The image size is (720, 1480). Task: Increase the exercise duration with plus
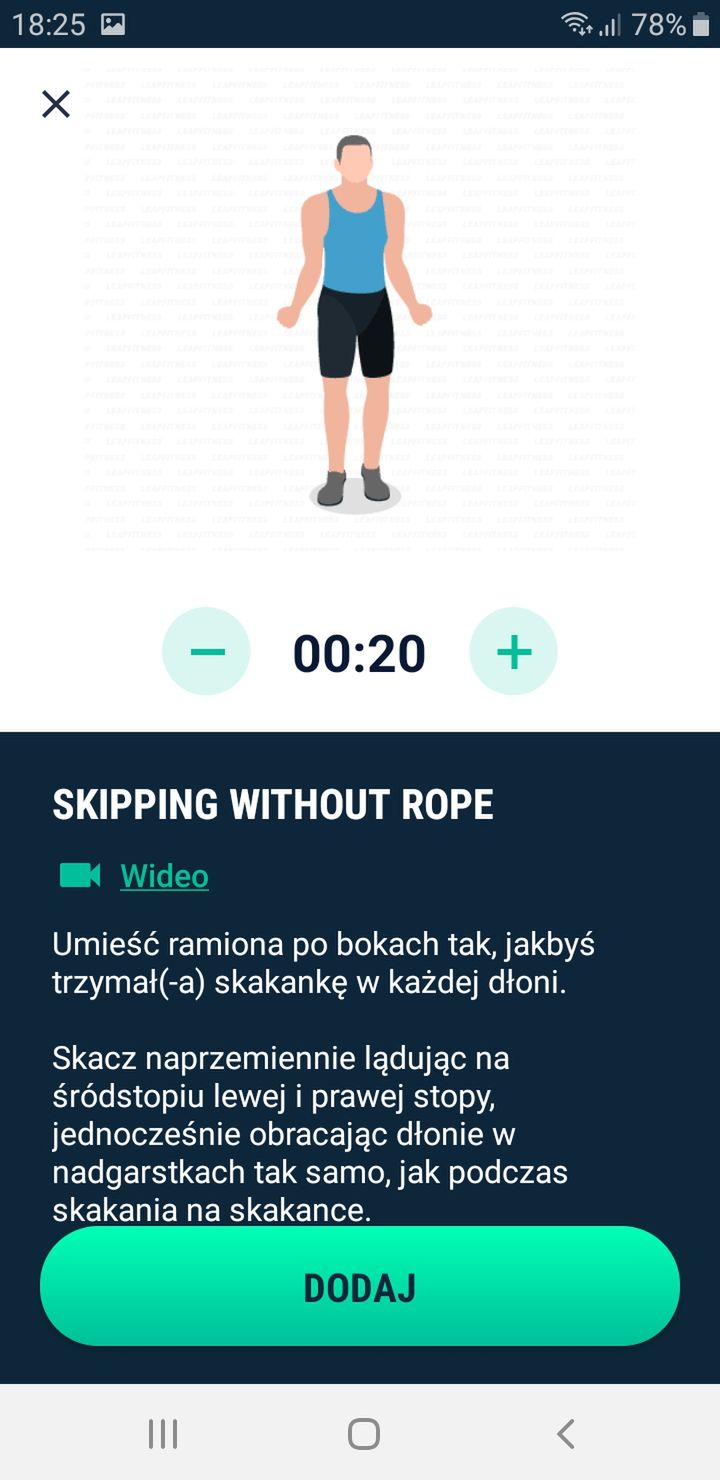513,652
